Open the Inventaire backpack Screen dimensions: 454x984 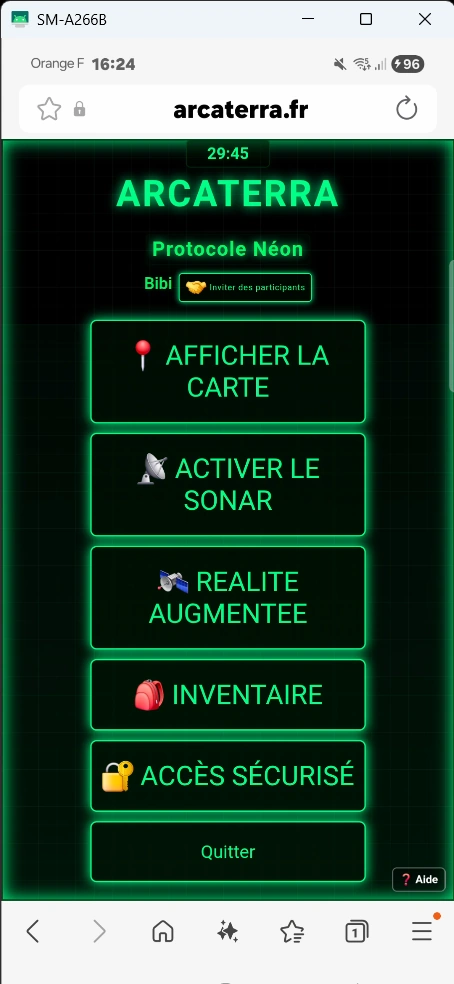pyautogui.click(x=228, y=695)
